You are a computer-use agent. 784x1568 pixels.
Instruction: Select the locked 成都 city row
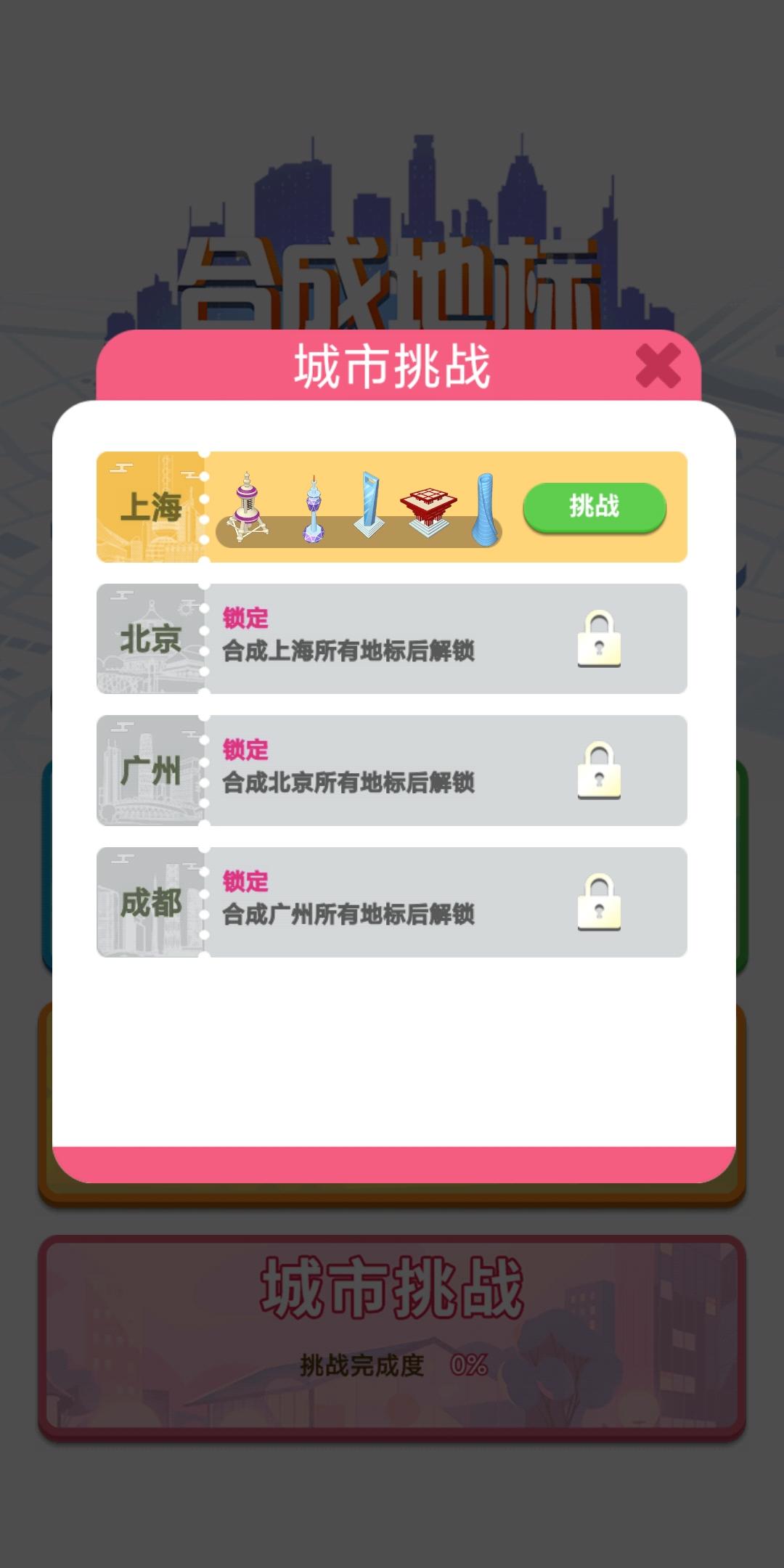coord(392,902)
